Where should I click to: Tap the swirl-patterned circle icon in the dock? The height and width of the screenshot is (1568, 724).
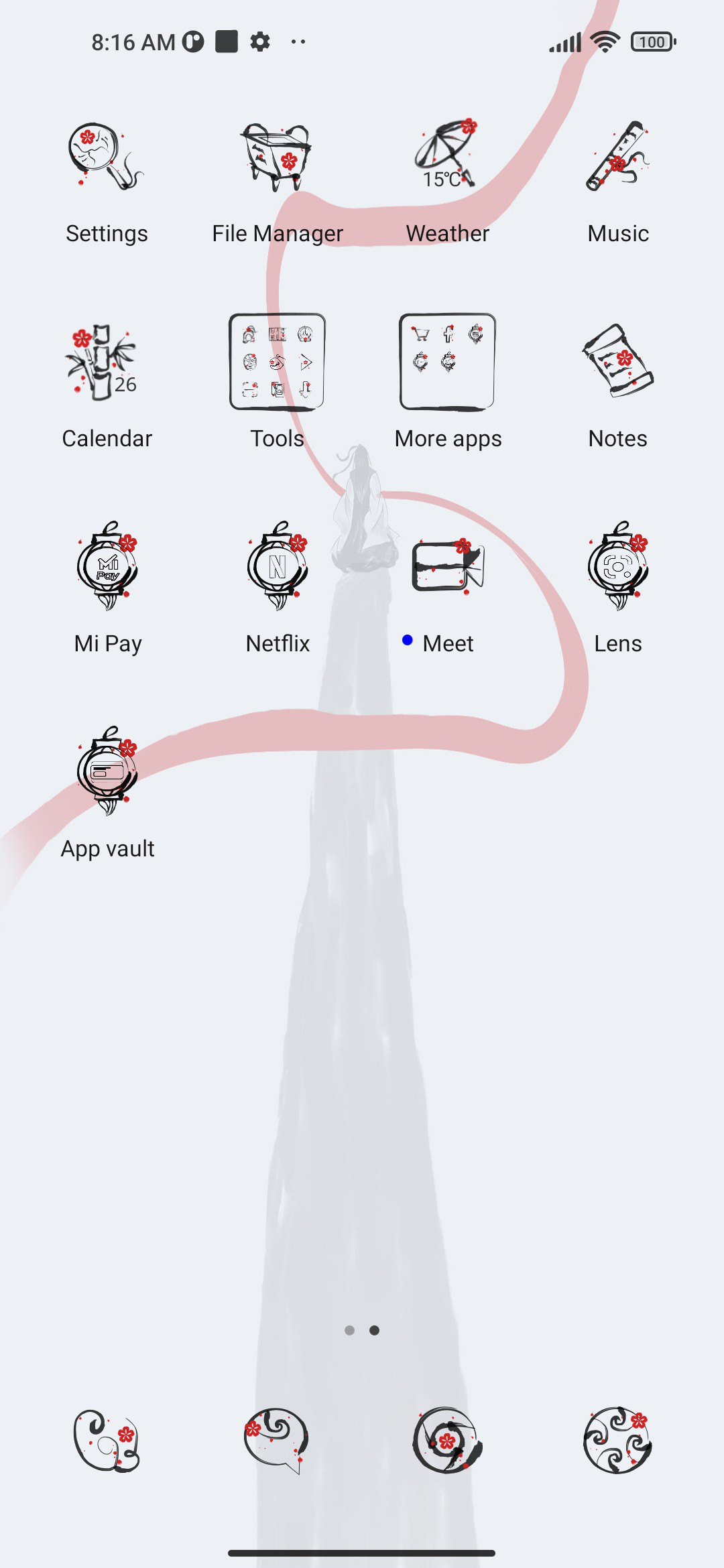click(617, 1441)
